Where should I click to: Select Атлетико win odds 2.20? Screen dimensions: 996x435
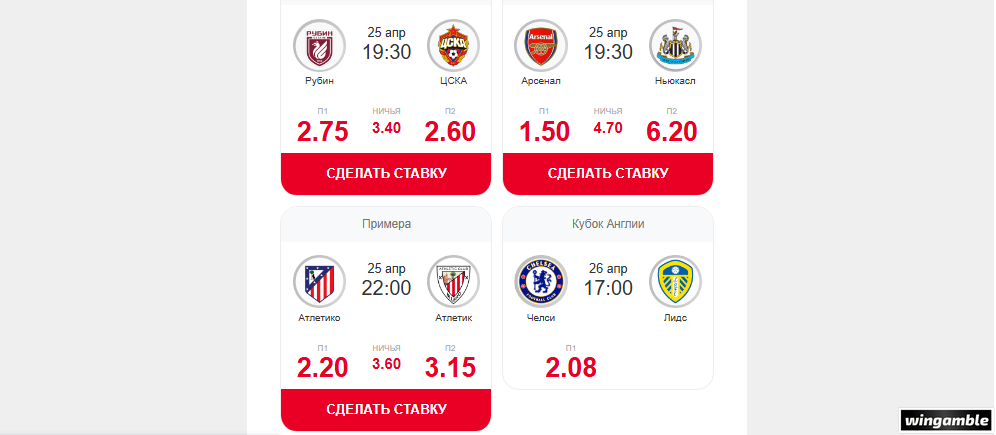pos(322,367)
